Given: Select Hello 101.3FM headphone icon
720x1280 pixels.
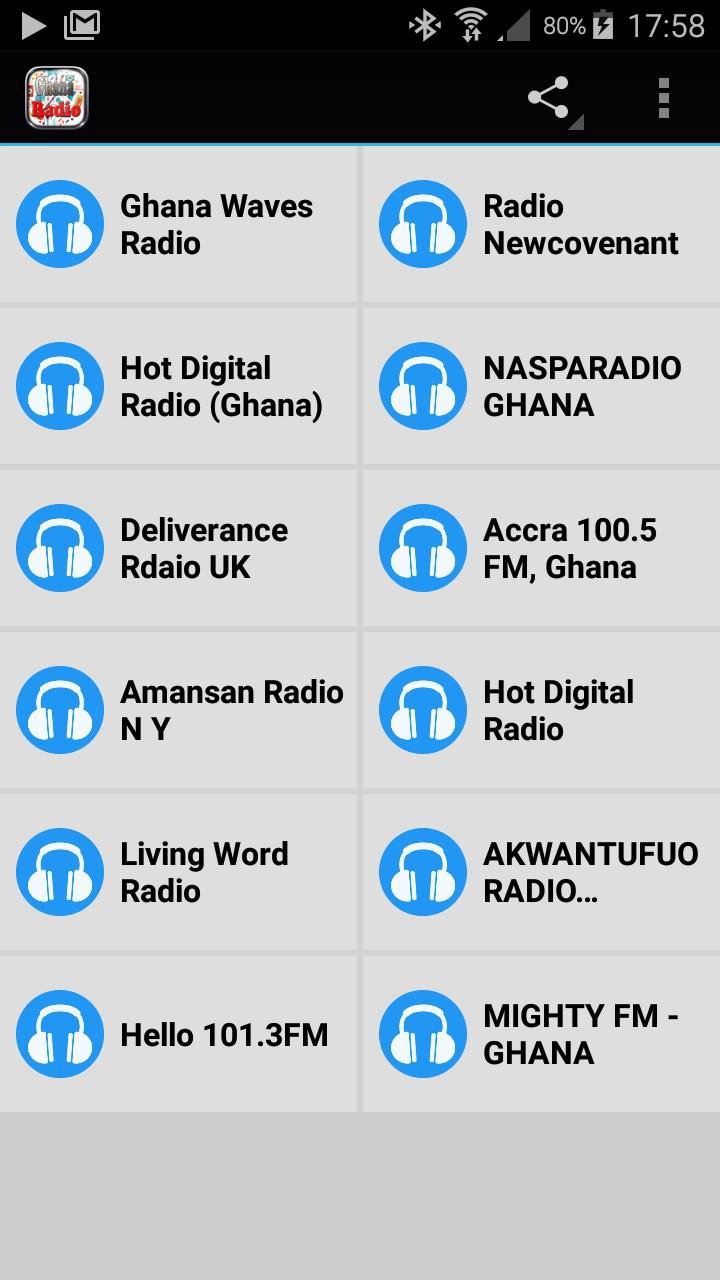Looking at the screenshot, I should (60, 1033).
